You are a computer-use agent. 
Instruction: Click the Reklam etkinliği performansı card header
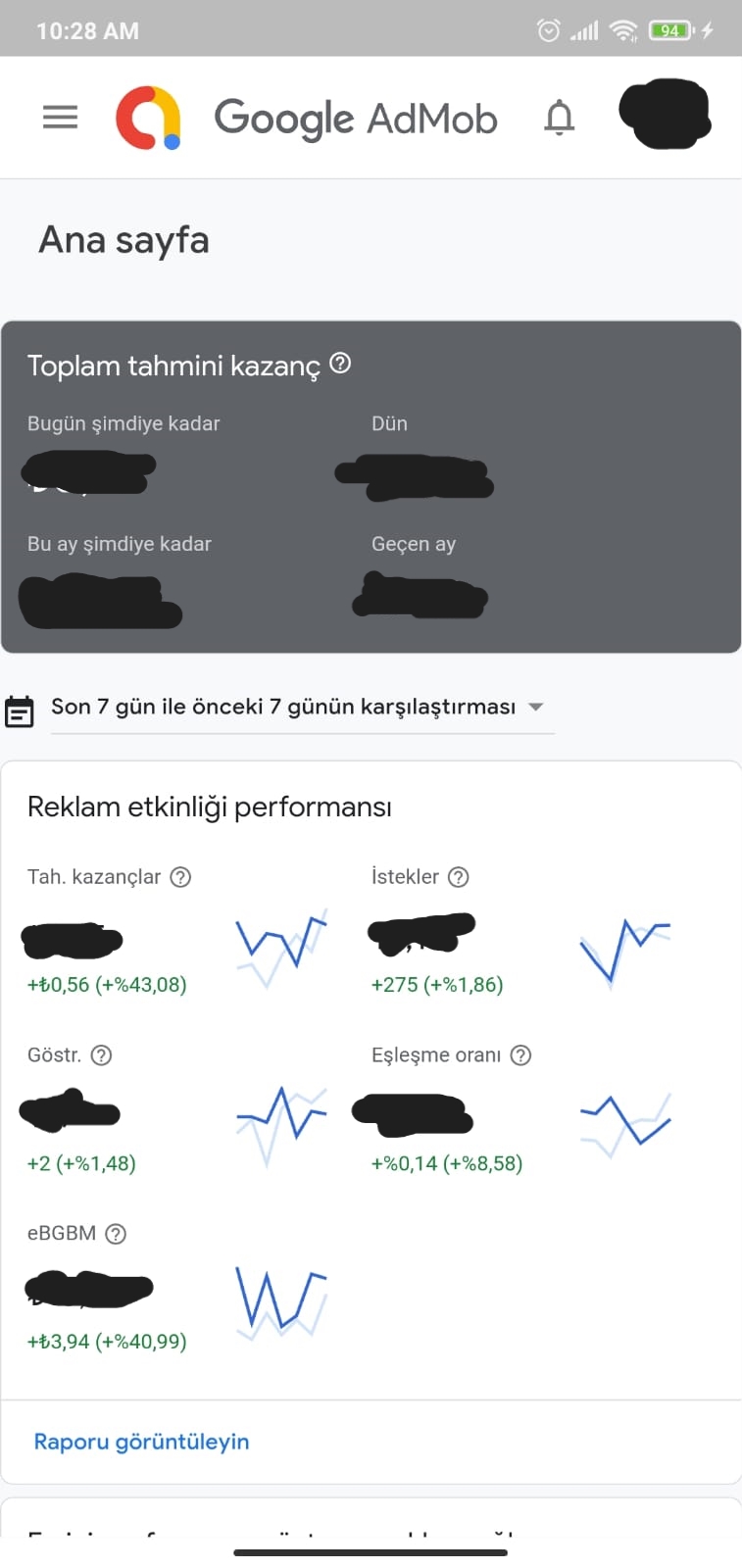209,807
